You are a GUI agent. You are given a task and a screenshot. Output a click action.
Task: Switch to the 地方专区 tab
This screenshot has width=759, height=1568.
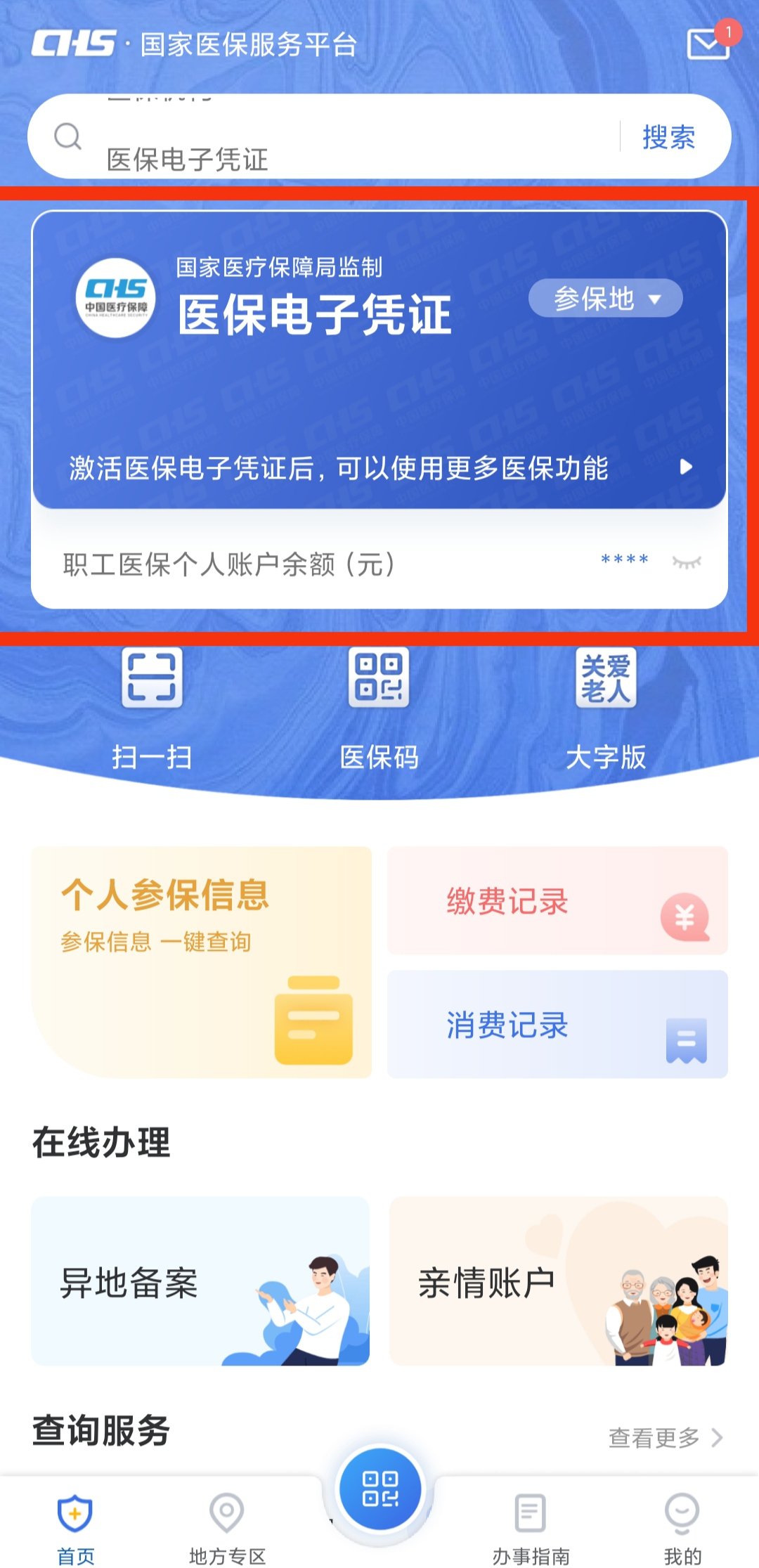pos(227,1524)
